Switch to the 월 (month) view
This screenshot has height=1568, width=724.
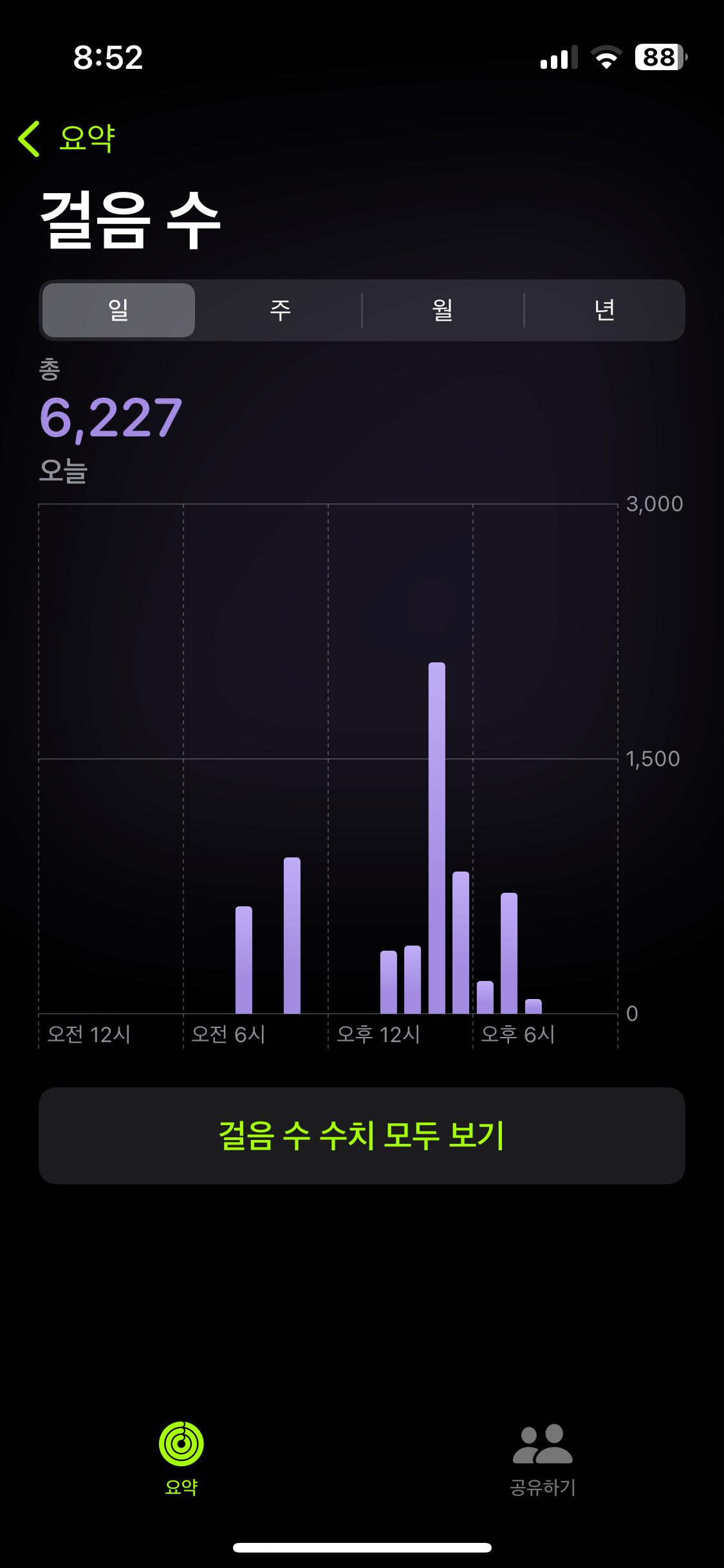(443, 310)
